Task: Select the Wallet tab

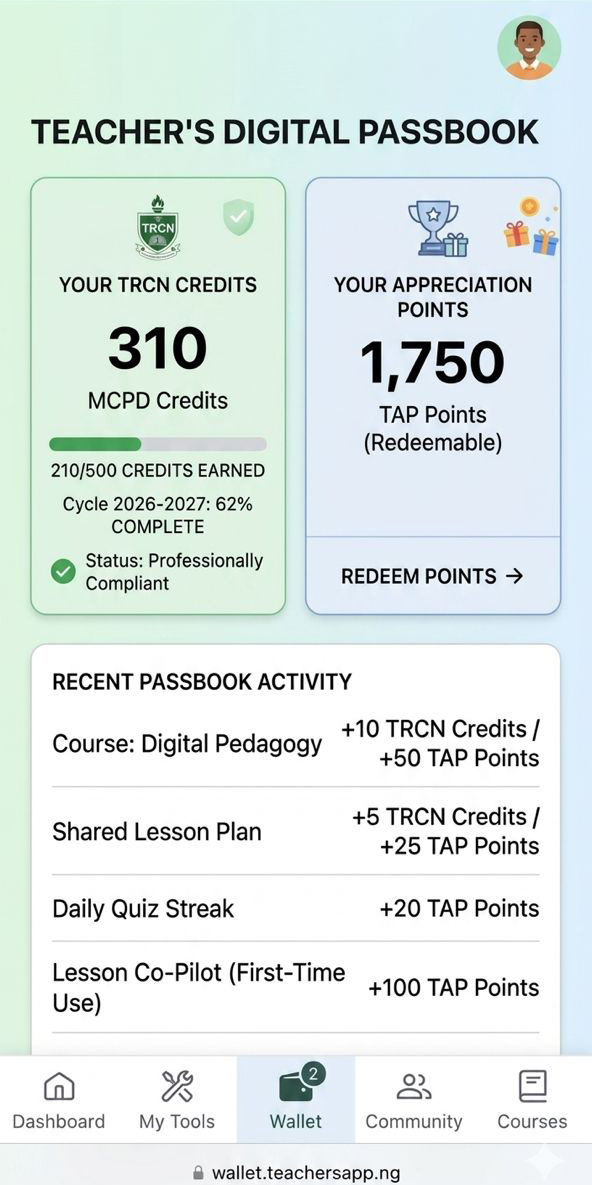Action: pos(296,1100)
